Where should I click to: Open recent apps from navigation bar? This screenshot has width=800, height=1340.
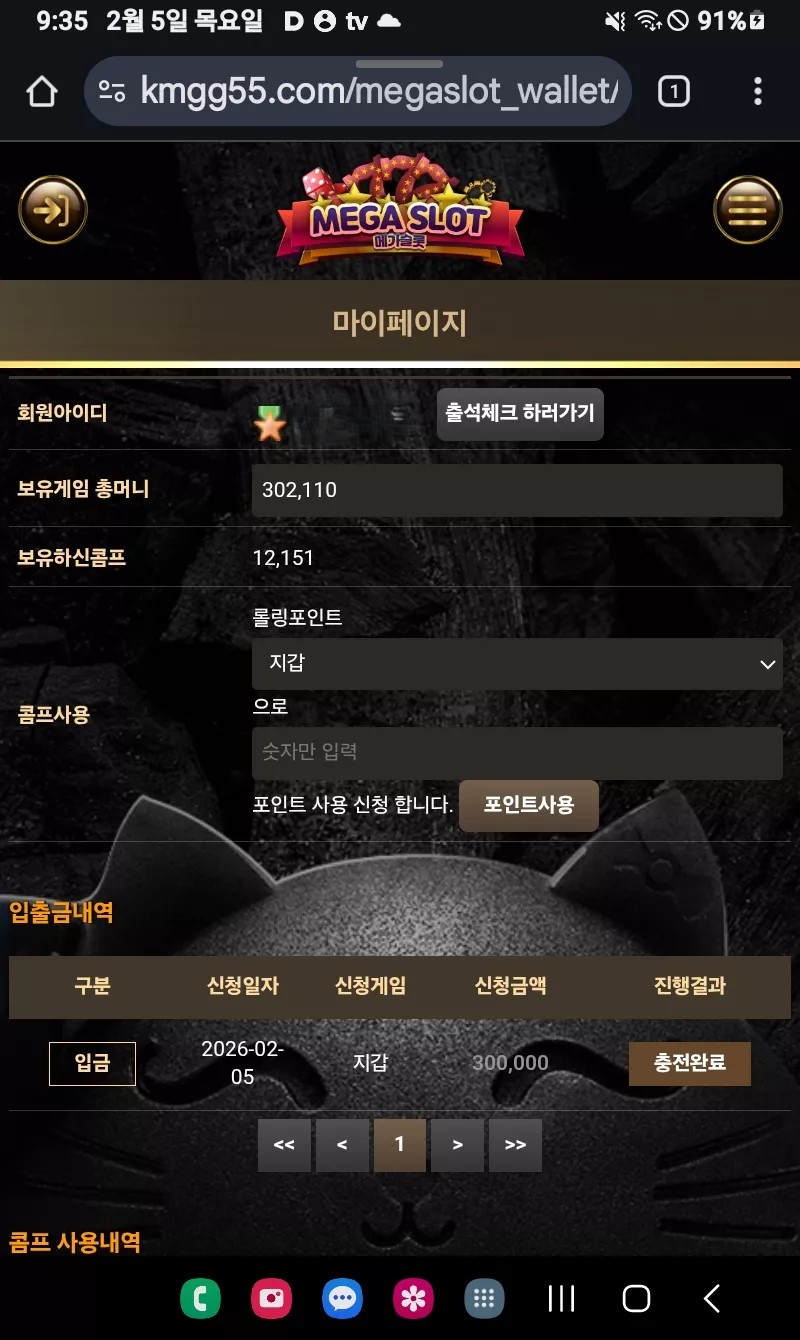[562, 1298]
